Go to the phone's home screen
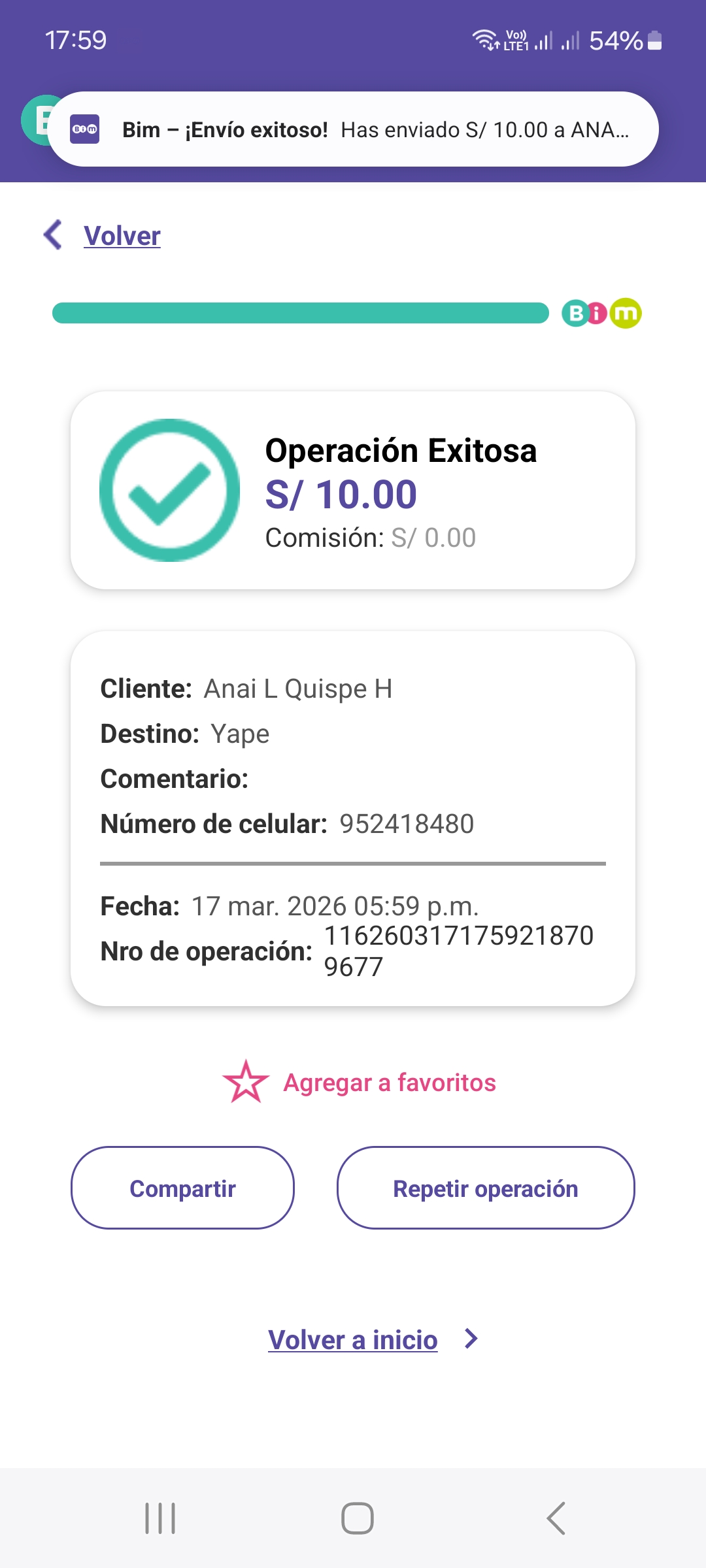706x1568 pixels. [358, 1518]
